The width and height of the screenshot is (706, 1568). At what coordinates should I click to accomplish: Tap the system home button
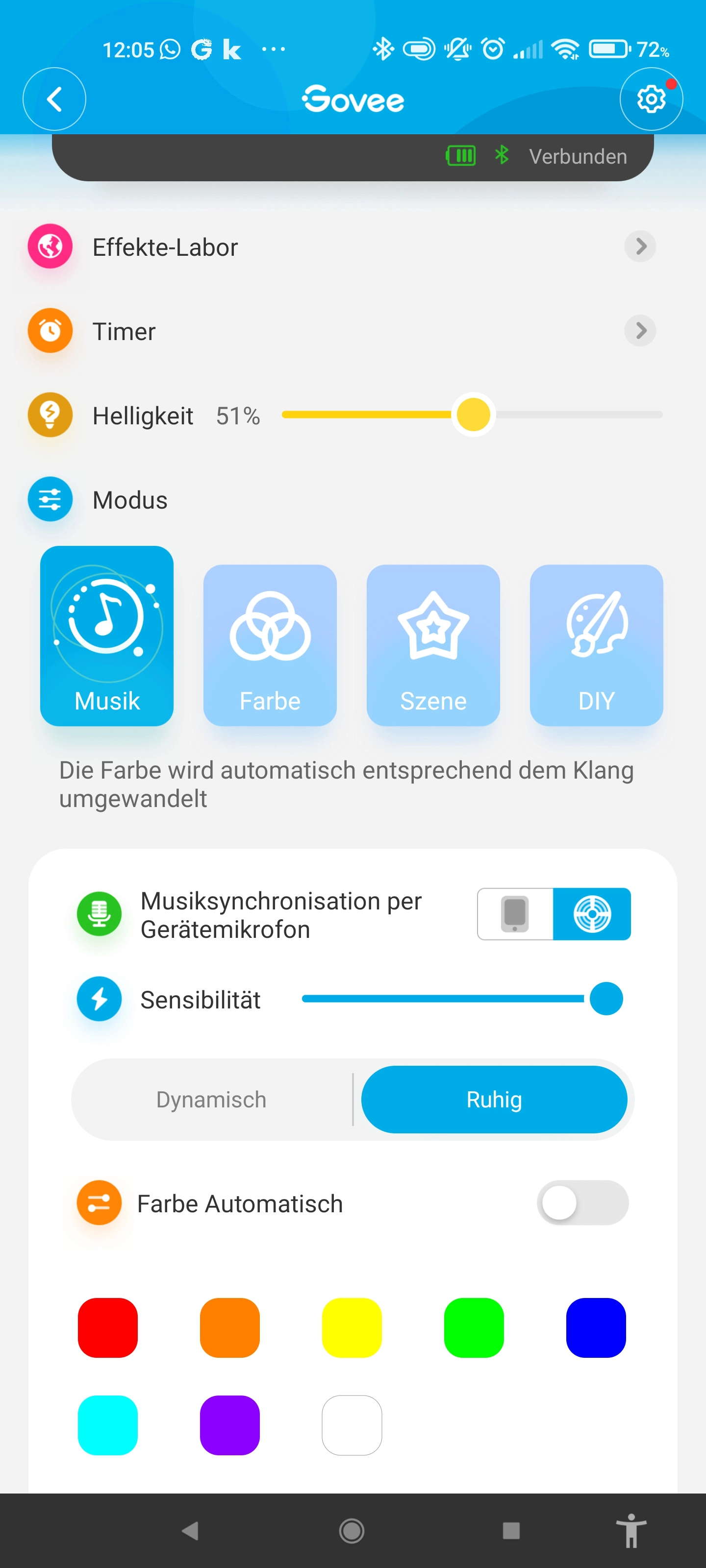click(x=352, y=1530)
